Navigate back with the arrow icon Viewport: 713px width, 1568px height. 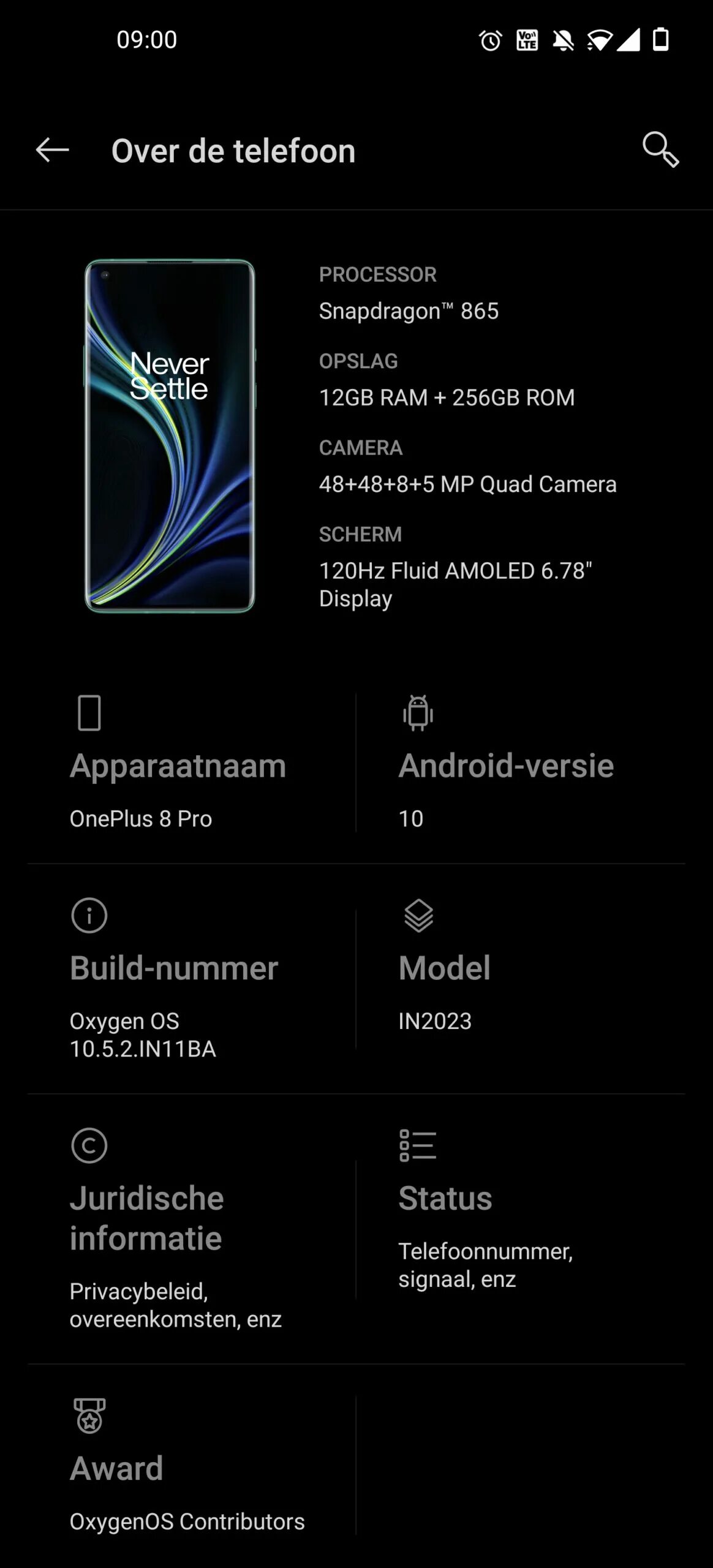point(52,151)
